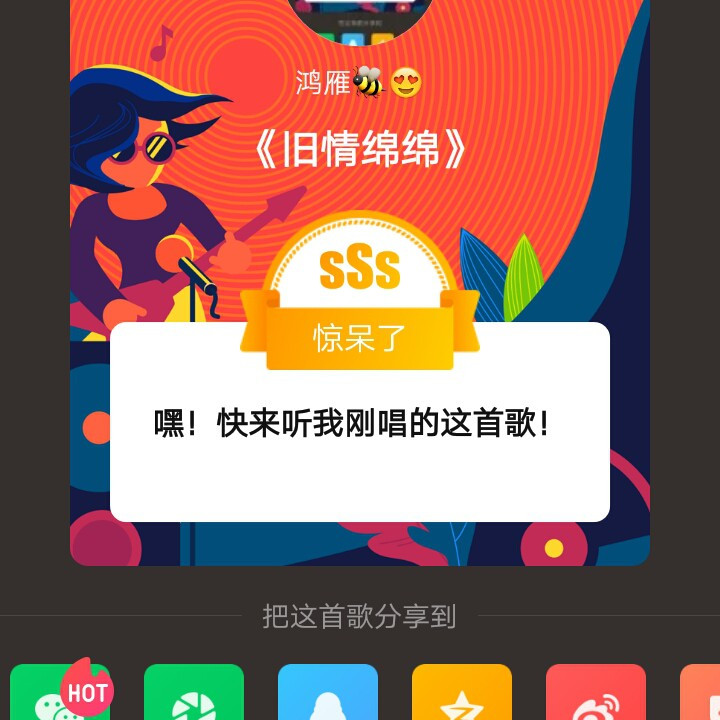Viewport: 720px width, 720px height.
Task: Open the 《旧情绵绵》 share card
Action: (x=360, y=300)
